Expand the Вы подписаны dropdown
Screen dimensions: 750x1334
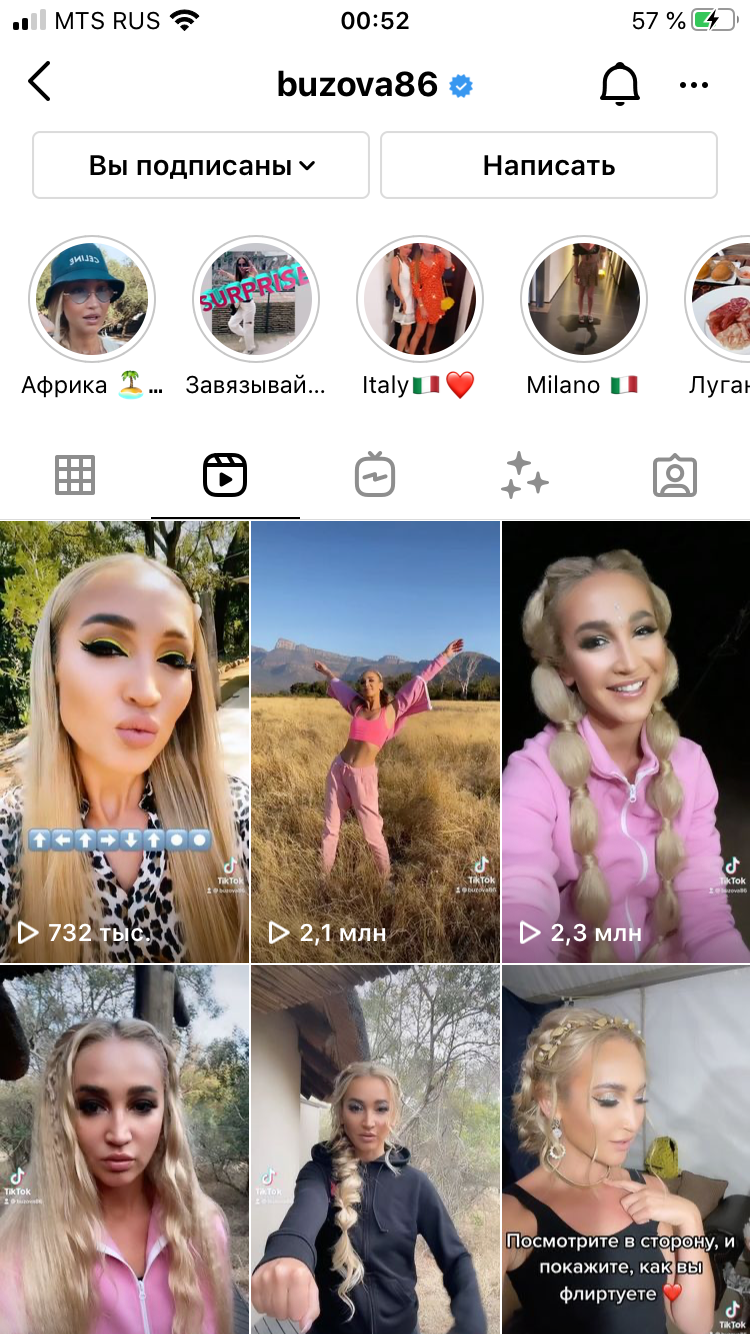pyautogui.click(x=201, y=166)
